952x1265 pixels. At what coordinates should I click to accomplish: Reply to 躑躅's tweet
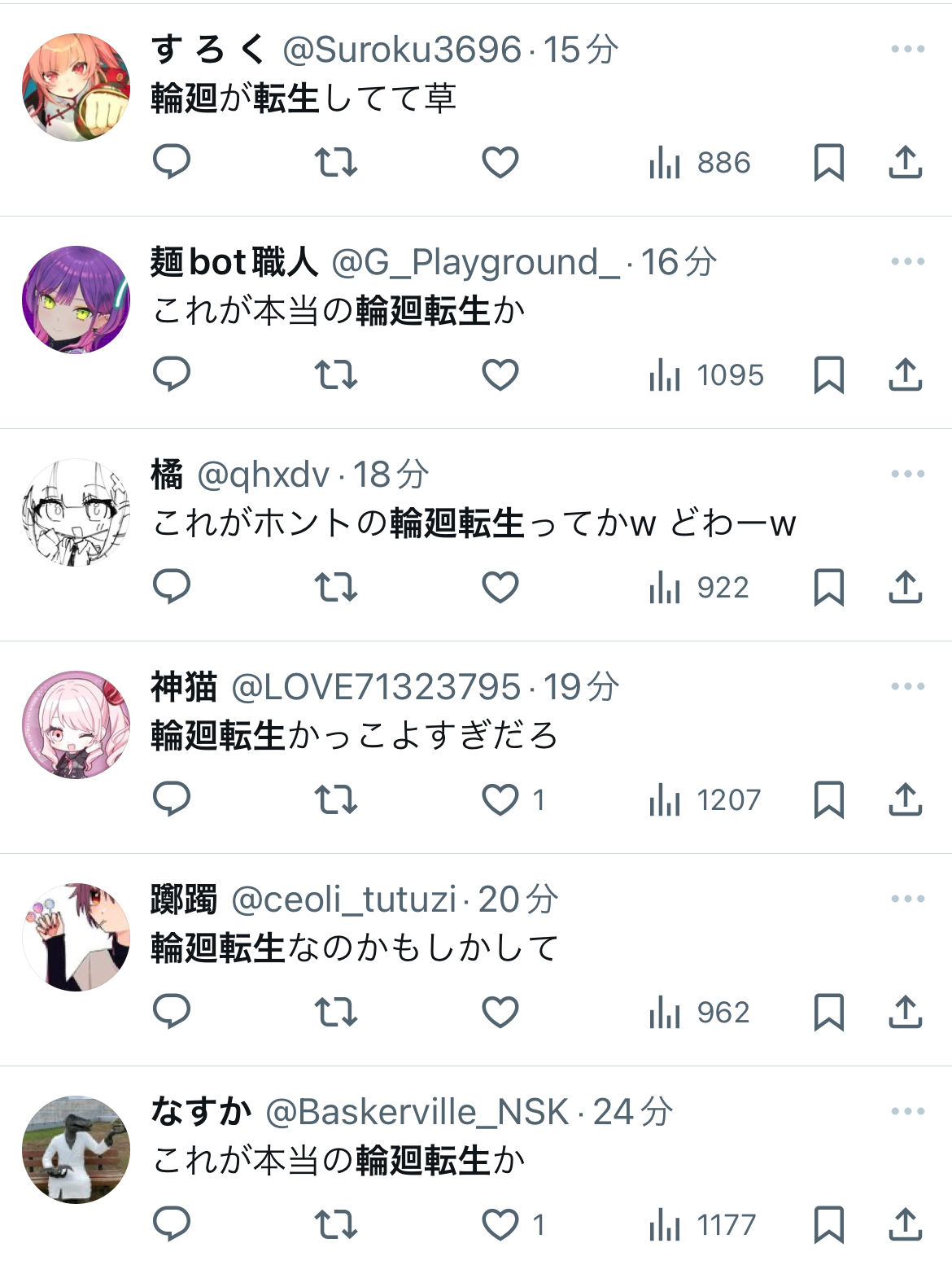(172, 1012)
